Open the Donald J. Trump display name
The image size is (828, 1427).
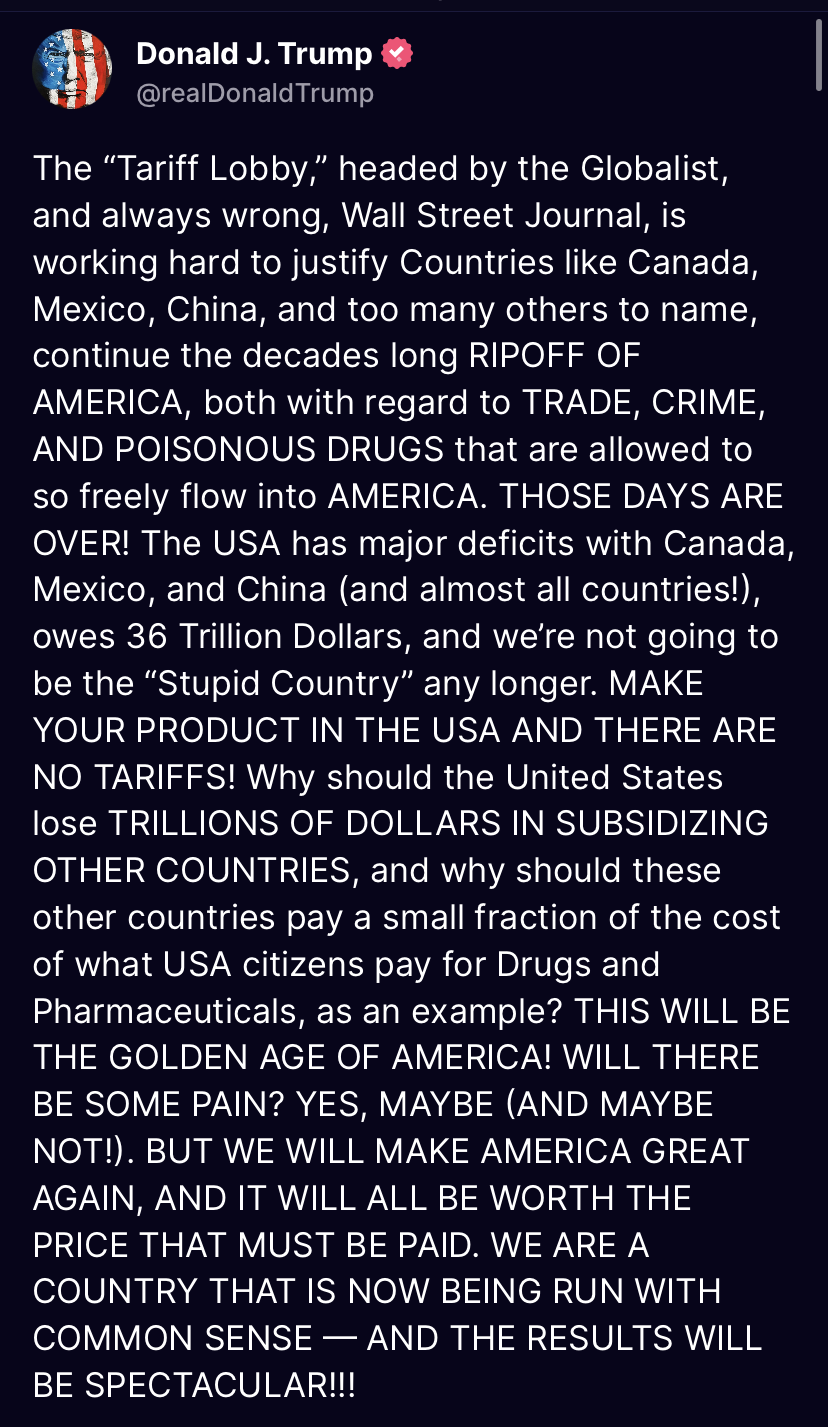click(254, 53)
